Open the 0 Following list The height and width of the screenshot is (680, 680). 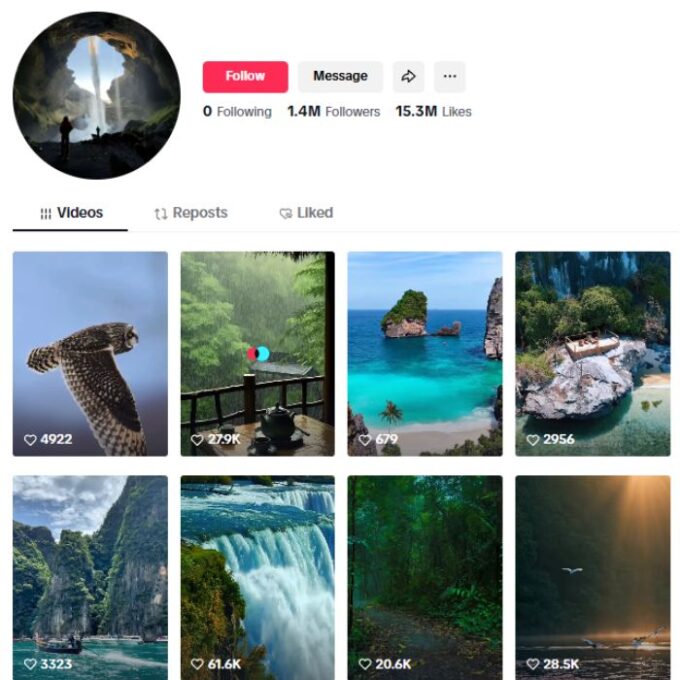point(237,112)
